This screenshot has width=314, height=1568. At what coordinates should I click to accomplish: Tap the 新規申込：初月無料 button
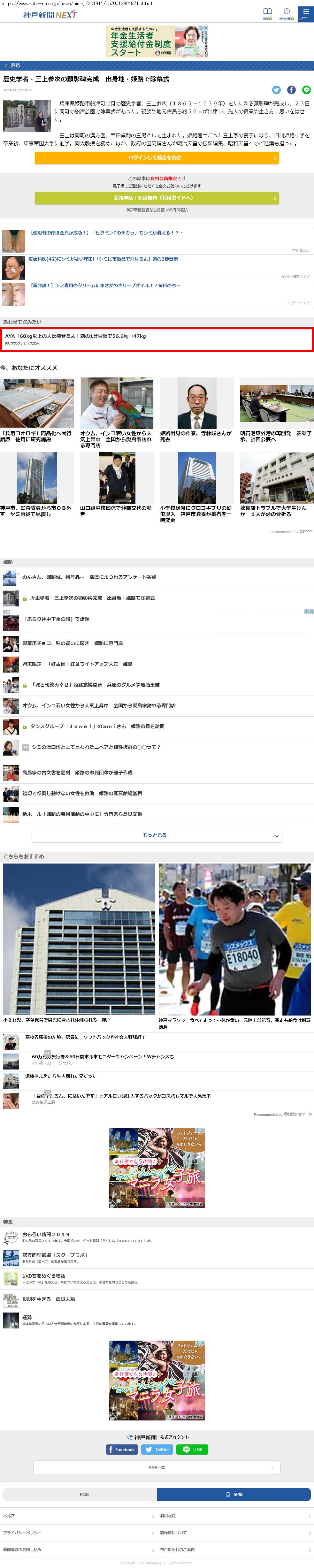click(157, 198)
